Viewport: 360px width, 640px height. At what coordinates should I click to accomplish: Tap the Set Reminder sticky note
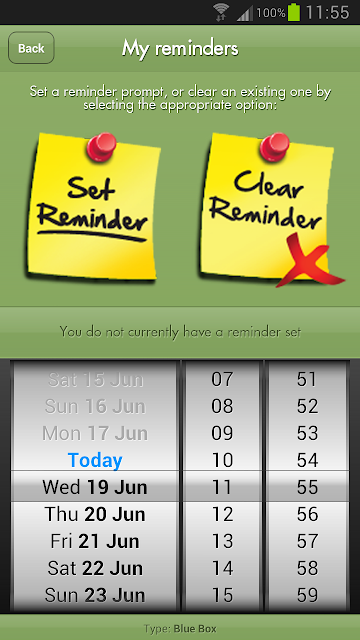tap(93, 206)
